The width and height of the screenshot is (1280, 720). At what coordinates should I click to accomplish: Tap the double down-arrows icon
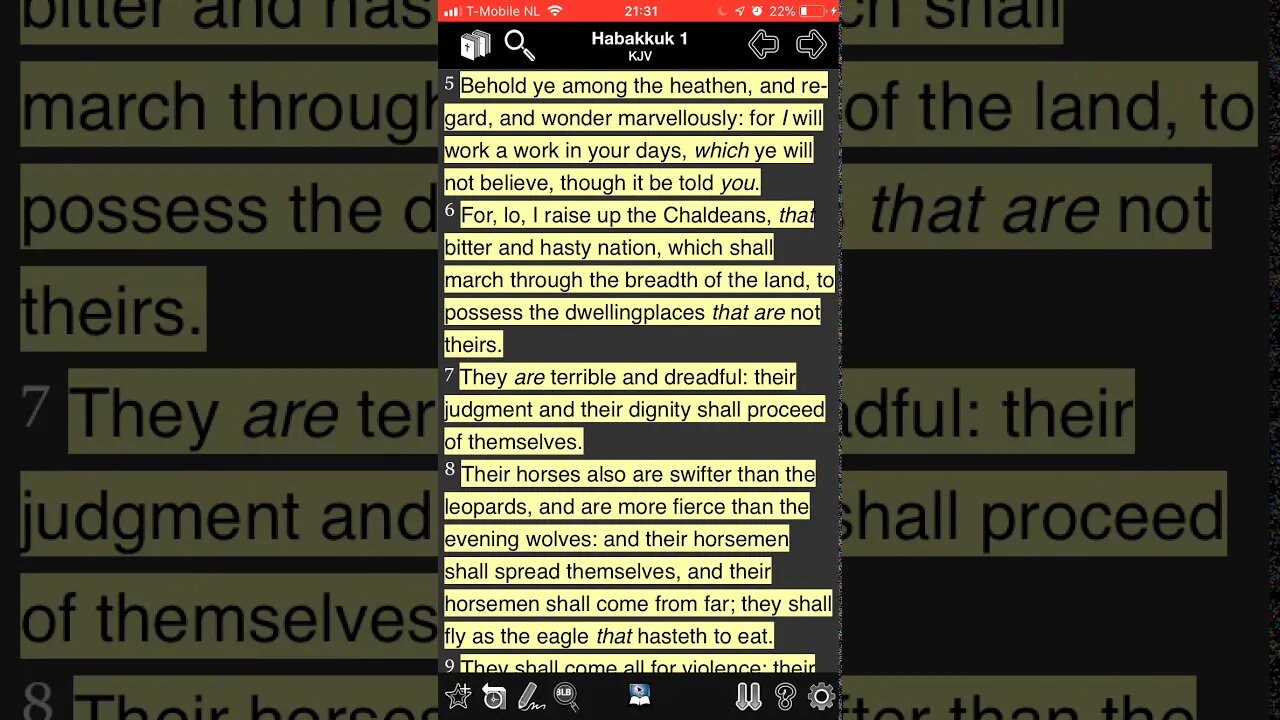[748, 696]
